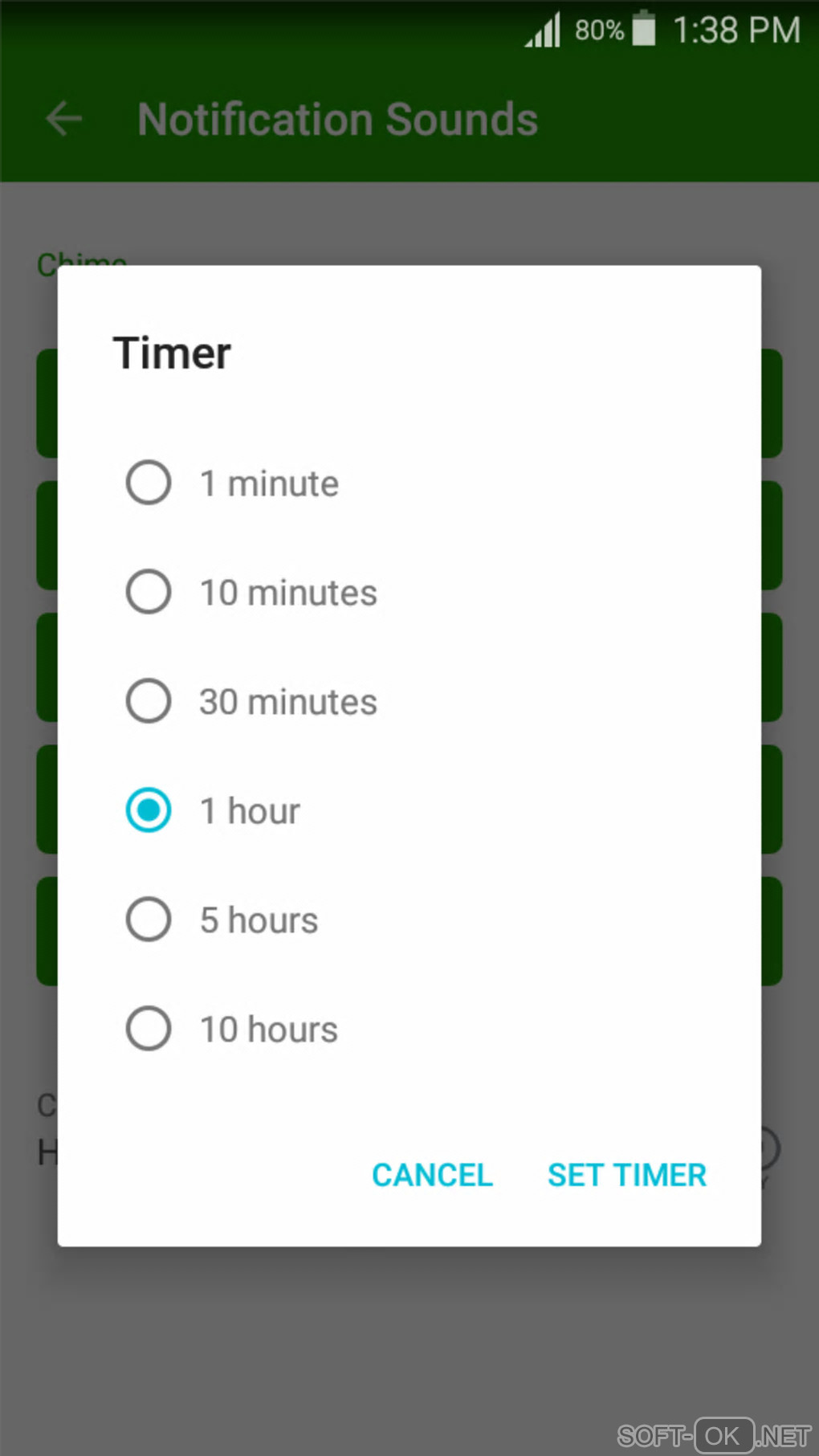Pick the 30 minutes duration

pos(149,701)
